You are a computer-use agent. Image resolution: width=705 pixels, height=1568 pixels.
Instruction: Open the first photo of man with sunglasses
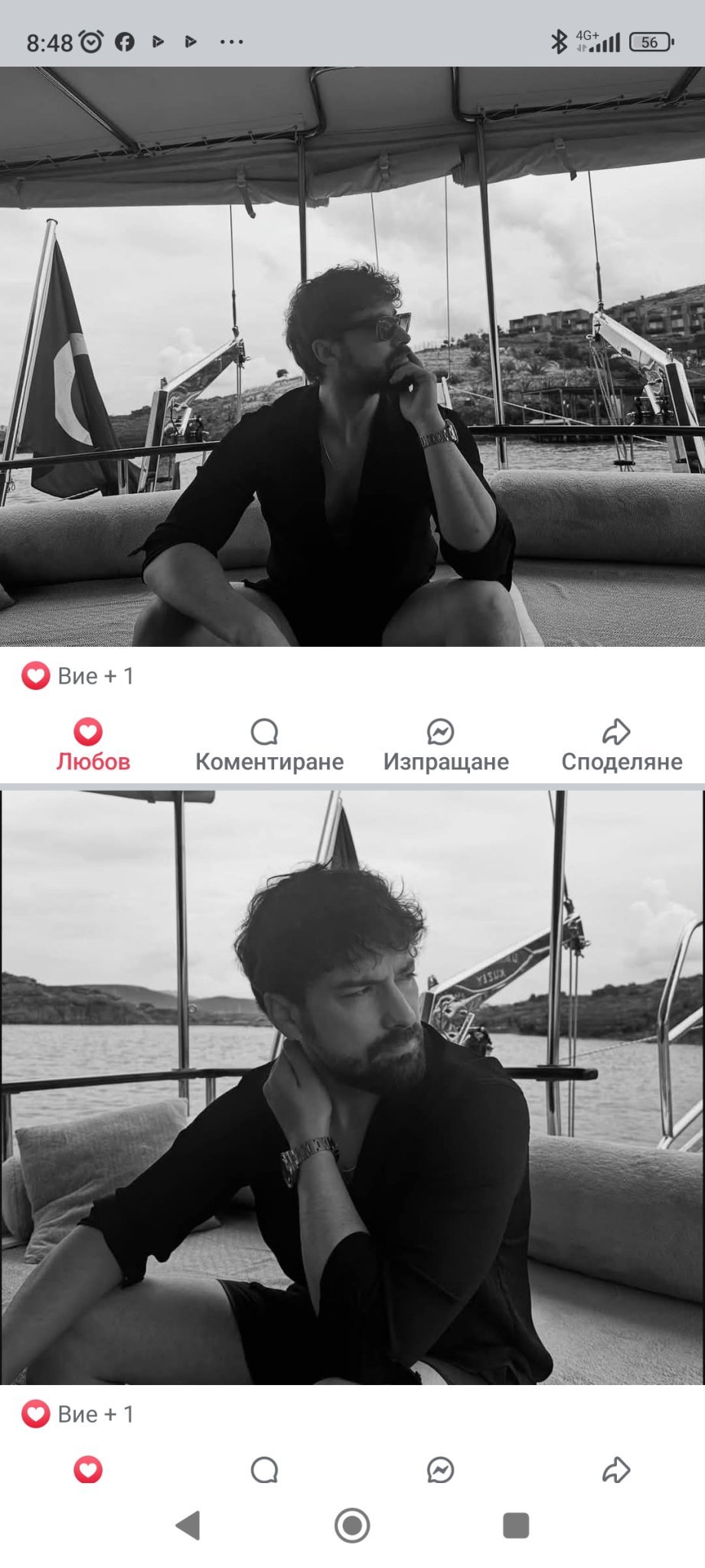pyautogui.click(x=352, y=356)
